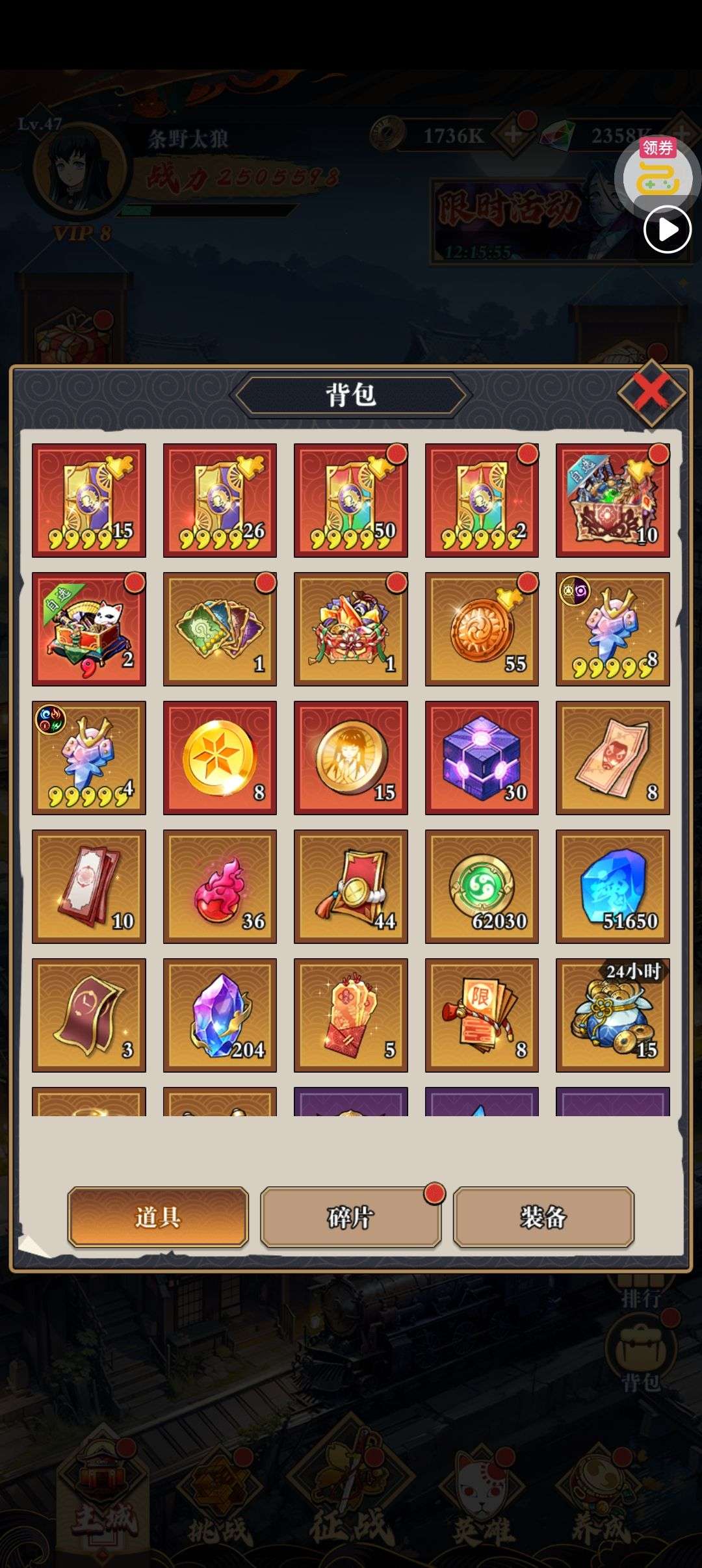Open the purple cube item with 30
The image size is (702, 1568).
482,757
